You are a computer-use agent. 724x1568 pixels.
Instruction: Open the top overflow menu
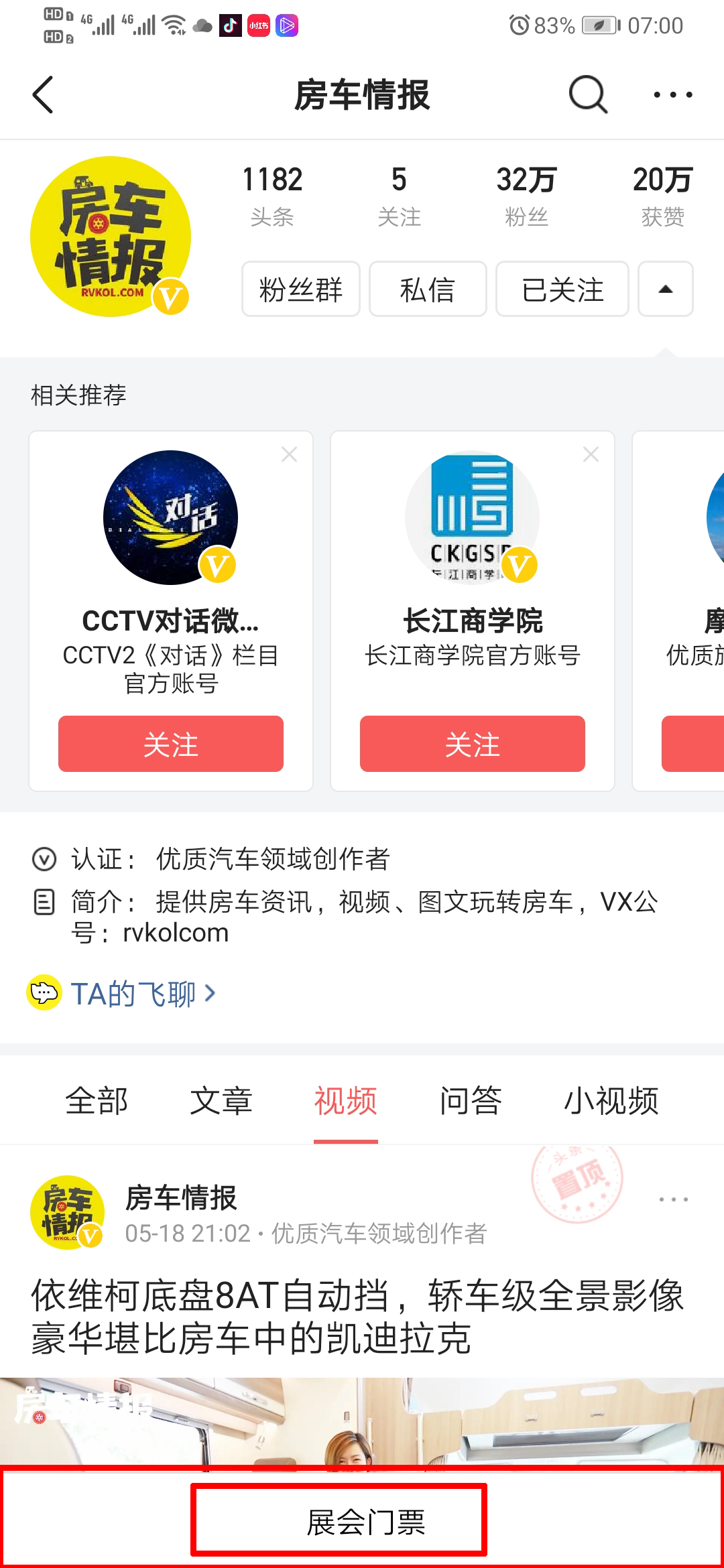[672, 94]
